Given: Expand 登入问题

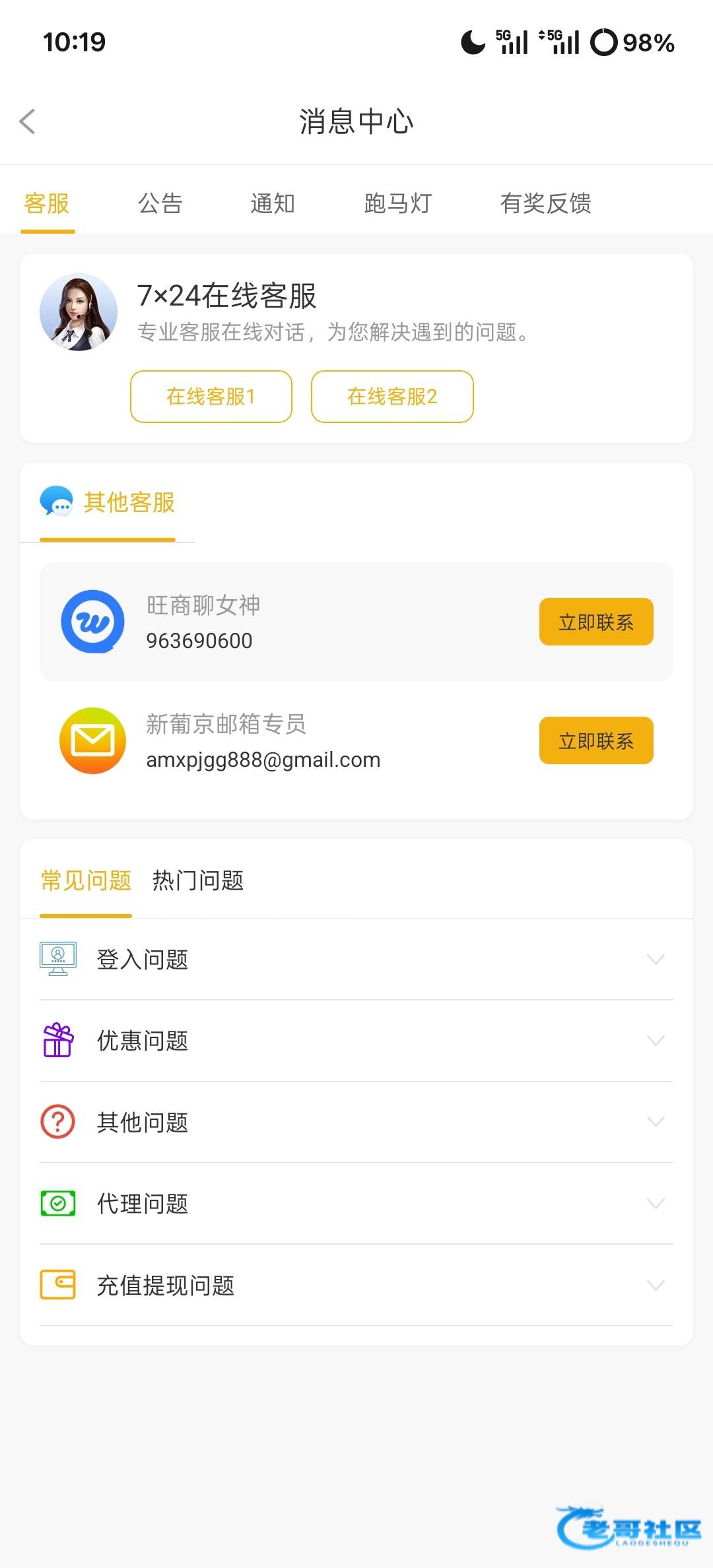Looking at the screenshot, I should pyautogui.click(x=356, y=960).
